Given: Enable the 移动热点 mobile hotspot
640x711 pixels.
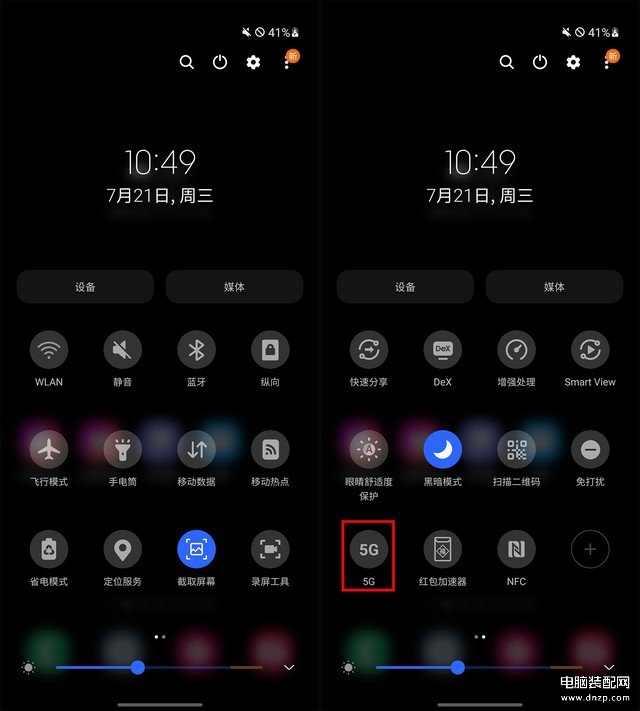Looking at the screenshot, I should point(270,450).
